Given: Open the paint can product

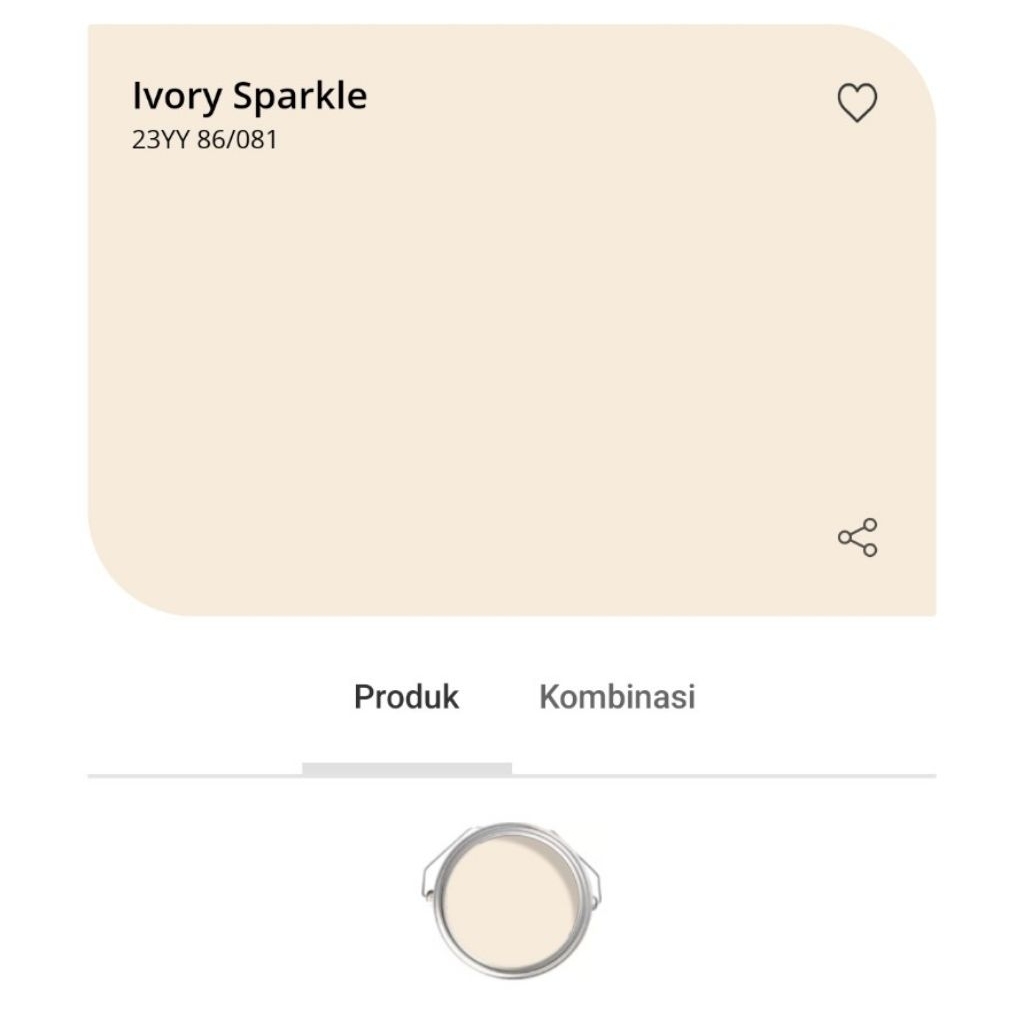Looking at the screenshot, I should [511, 897].
